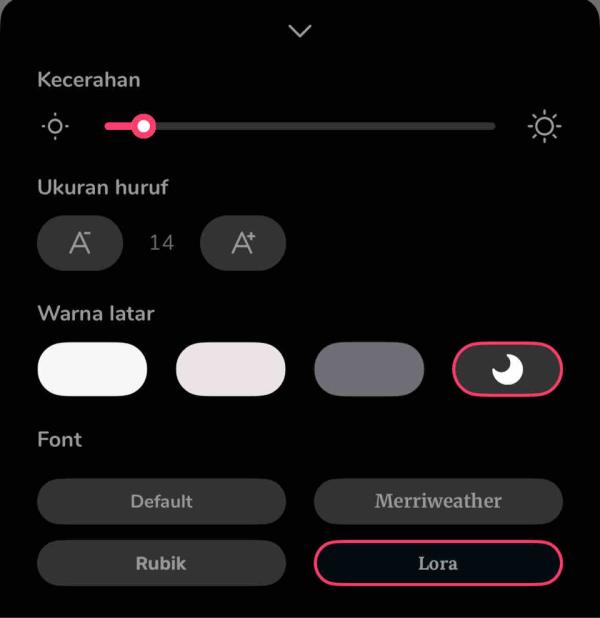Select the Lora font
The width and height of the screenshot is (600, 618).
click(438, 563)
